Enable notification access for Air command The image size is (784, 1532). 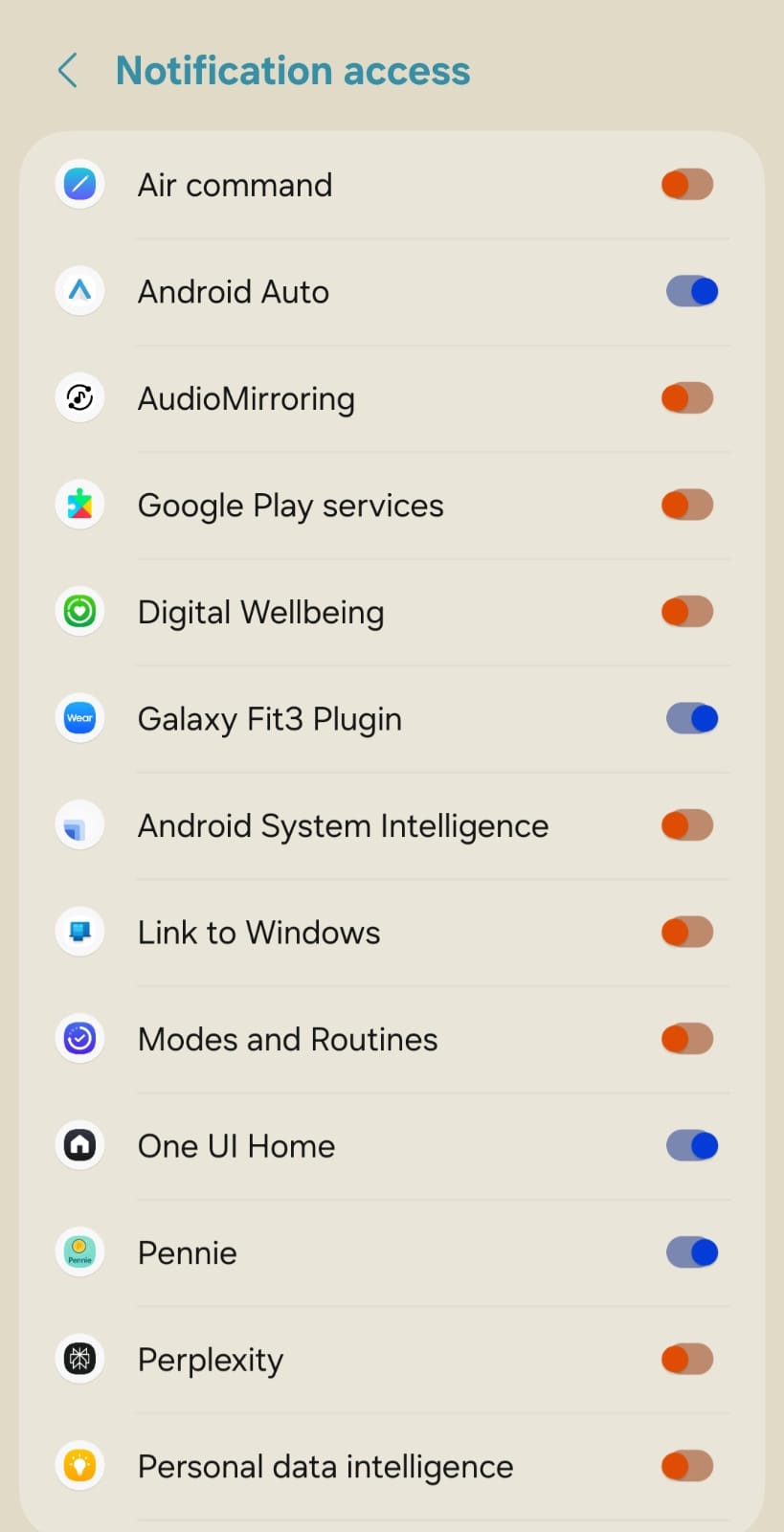tap(686, 184)
